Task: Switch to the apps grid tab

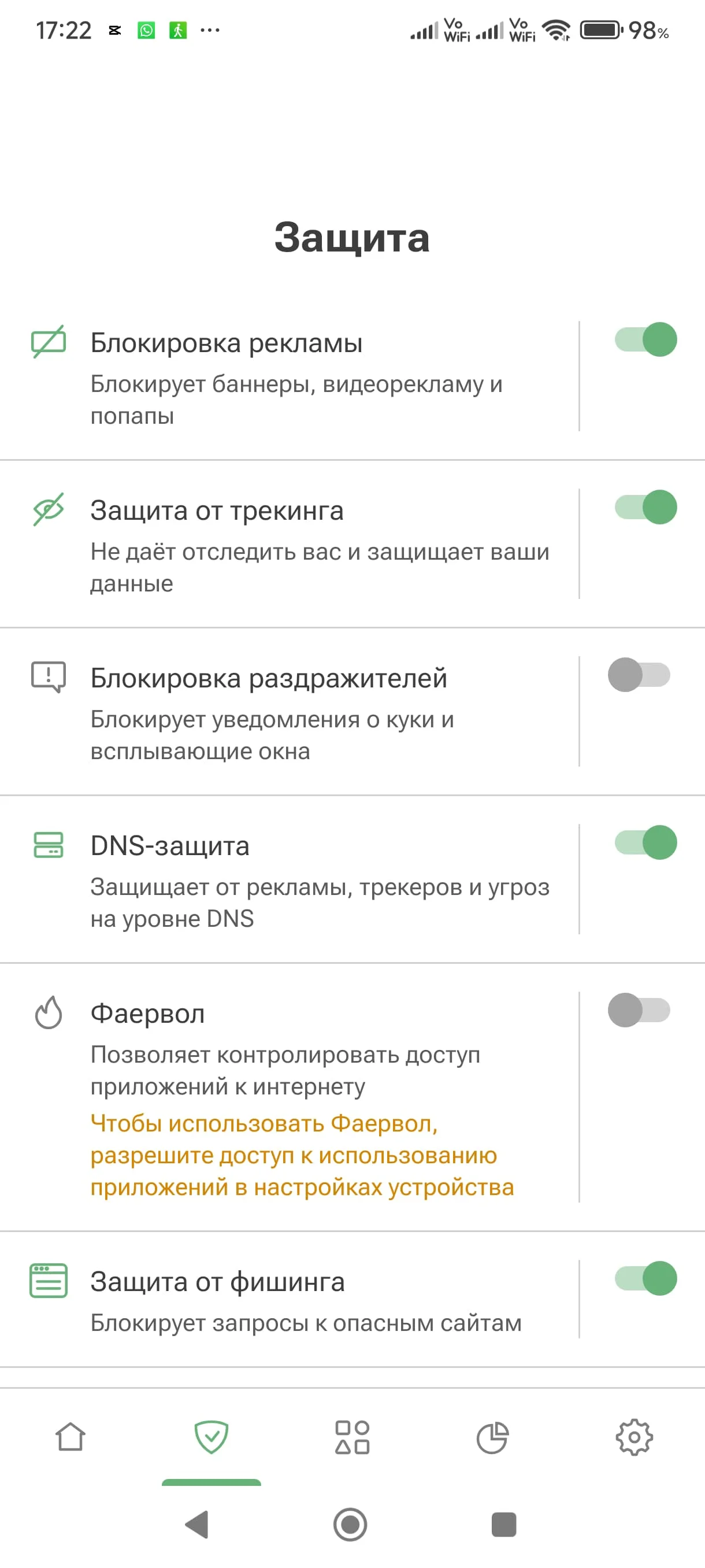Action: tap(352, 1437)
